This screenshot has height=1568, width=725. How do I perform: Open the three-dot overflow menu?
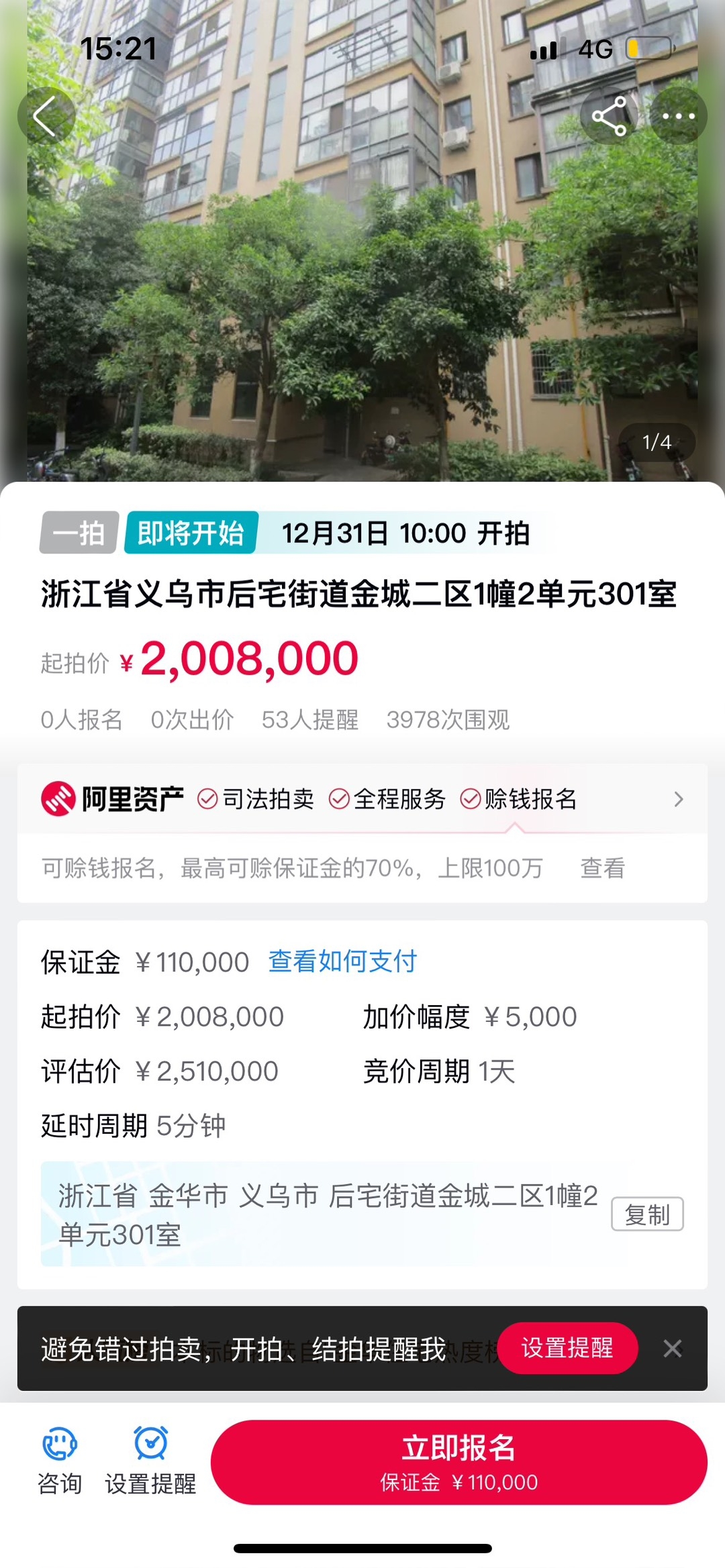click(x=678, y=116)
